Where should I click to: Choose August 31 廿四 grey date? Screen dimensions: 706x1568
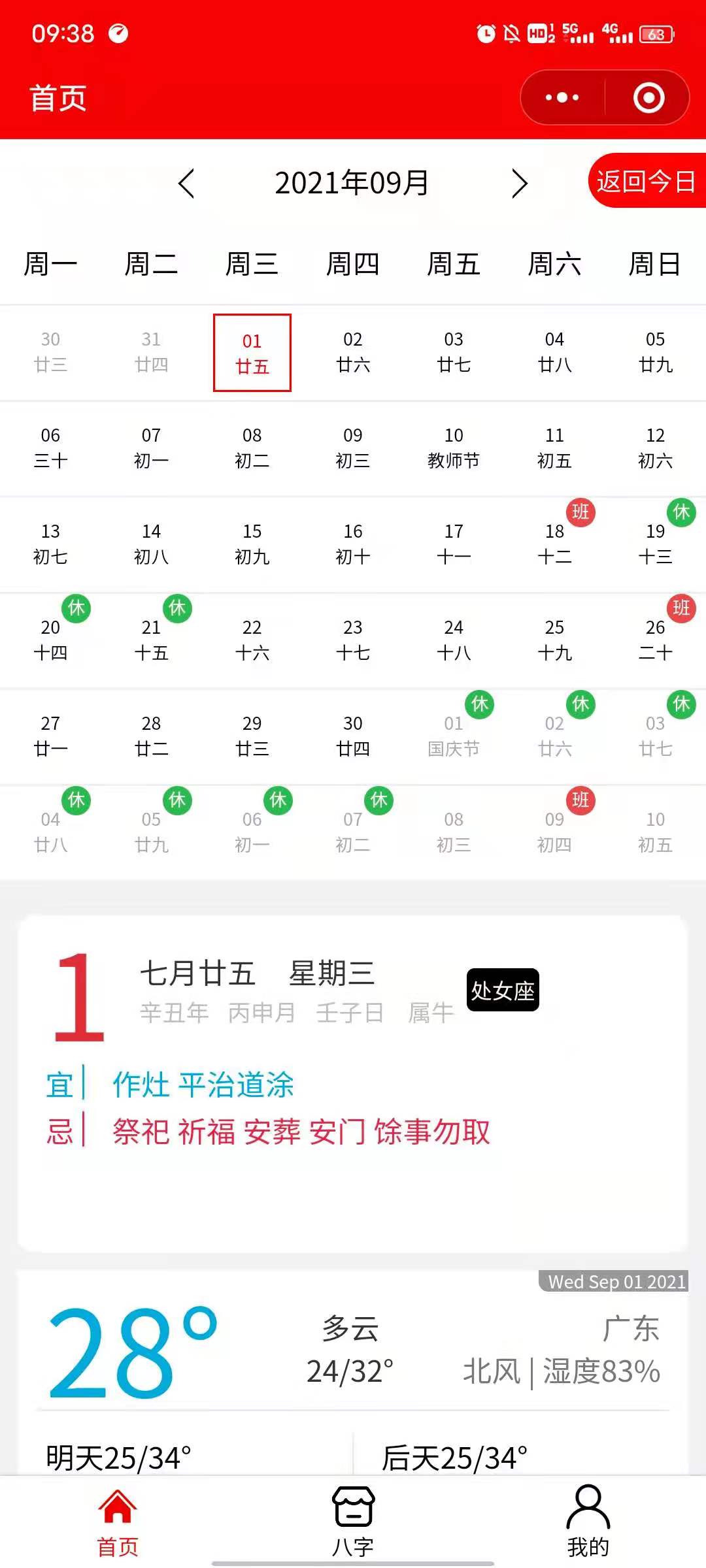click(152, 352)
